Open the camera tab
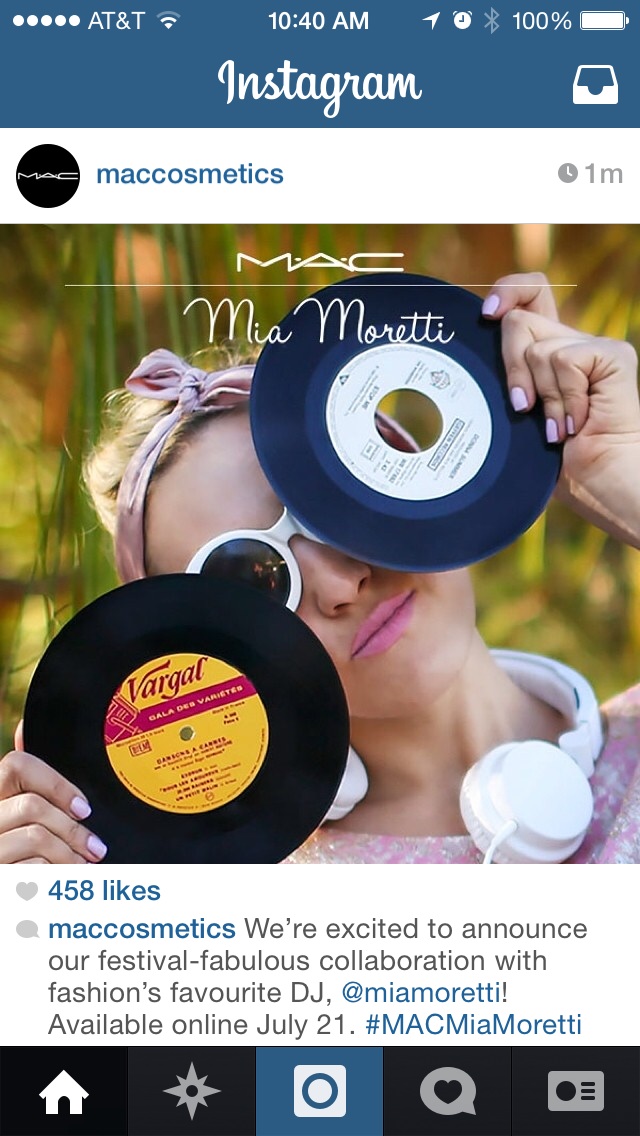This screenshot has height=1136, width=640. coord(320,1092)
